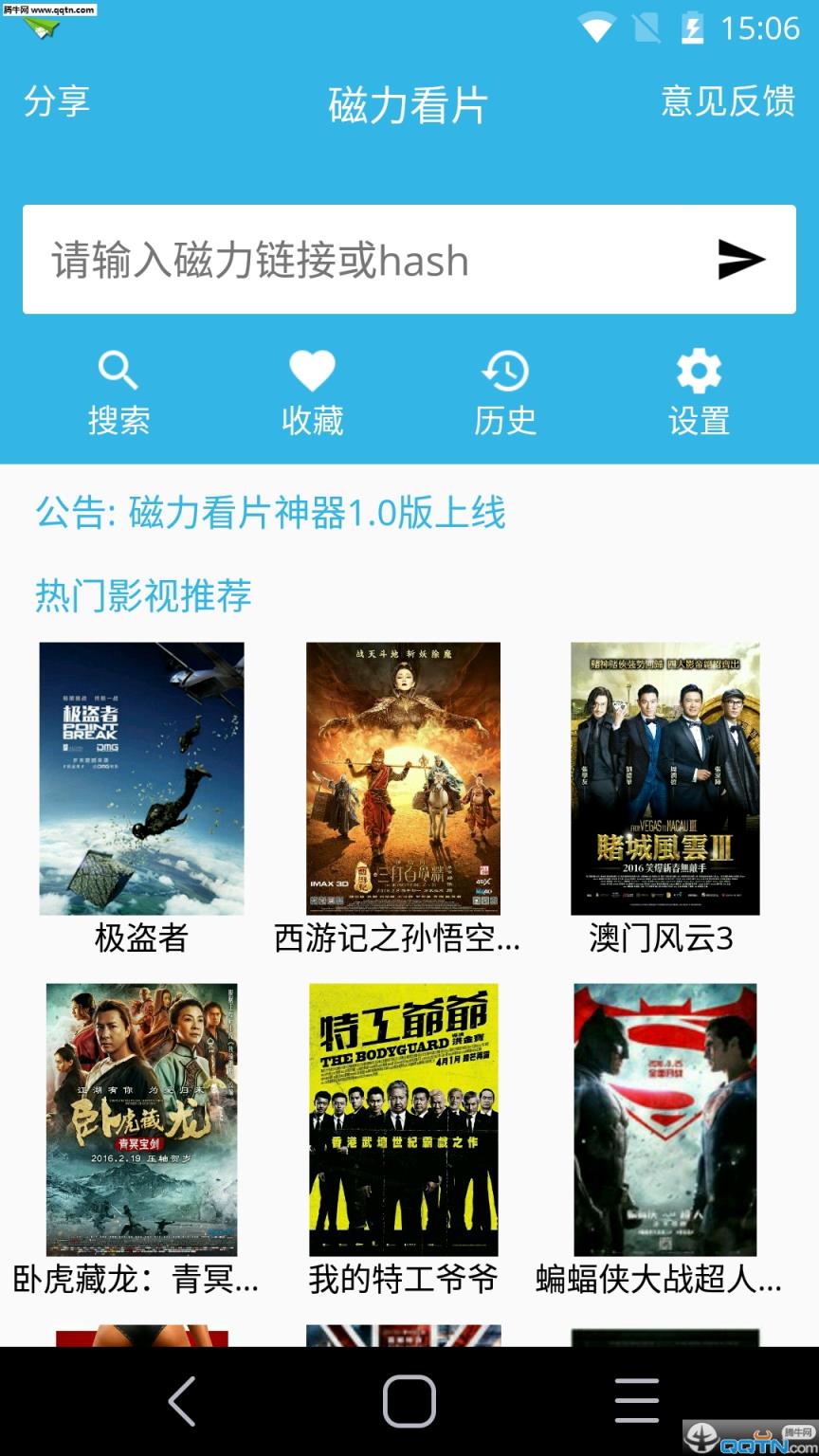Viewport: 819px width, 1456px height.
Task: Tap the battery charging status icon
Action: [691, 29]
